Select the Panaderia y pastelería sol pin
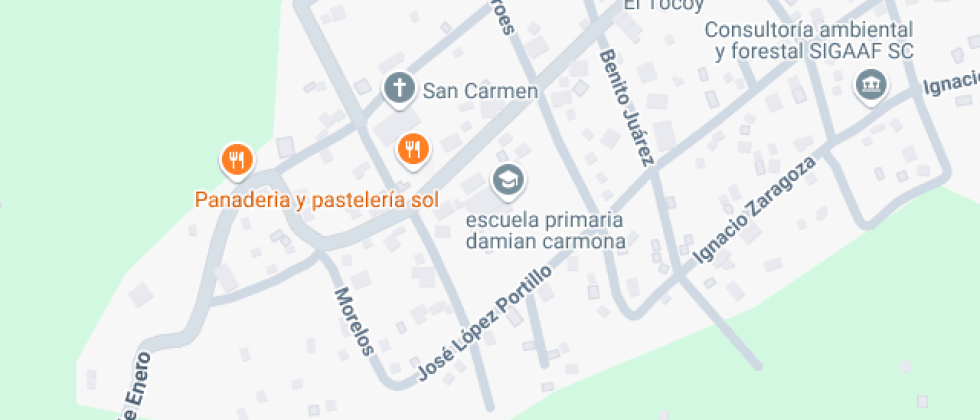The width and height of the screenshot is (980, 420). [237, 159]
